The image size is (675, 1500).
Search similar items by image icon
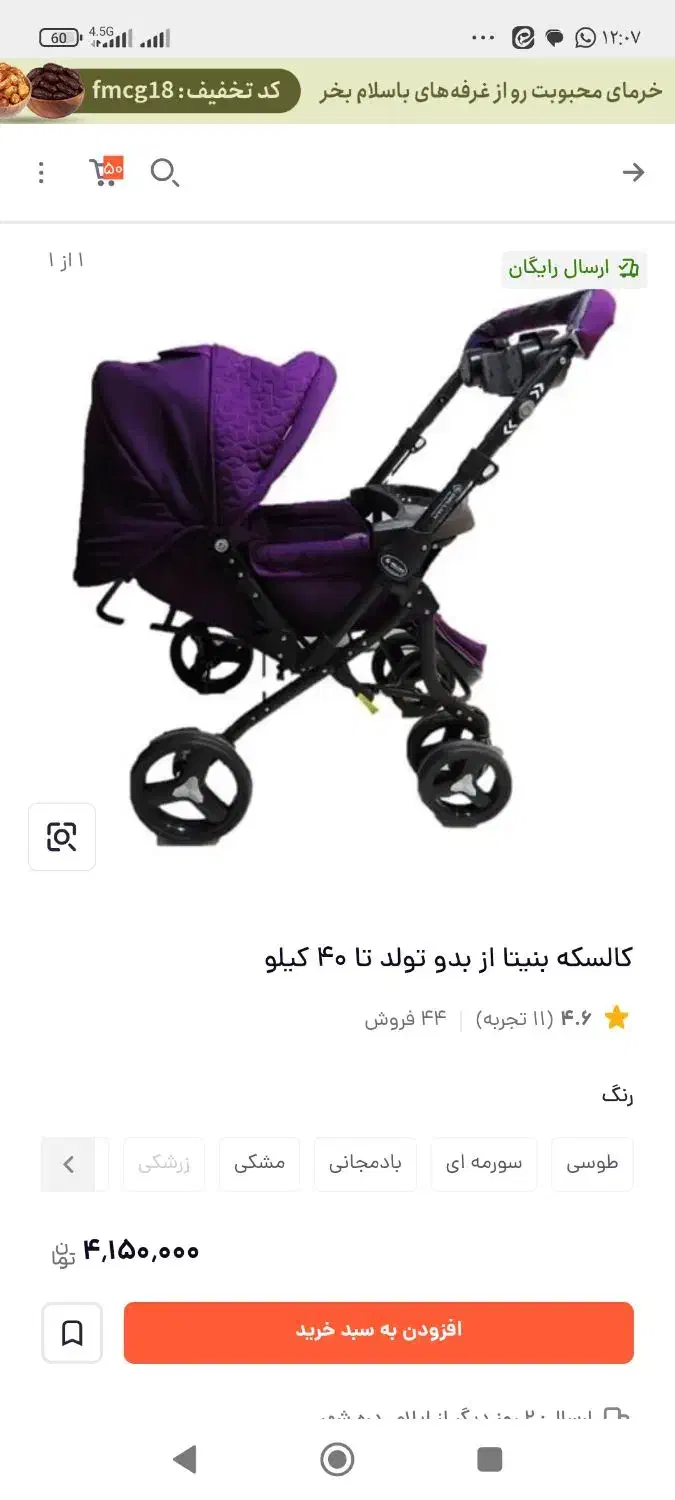[62, 837]
